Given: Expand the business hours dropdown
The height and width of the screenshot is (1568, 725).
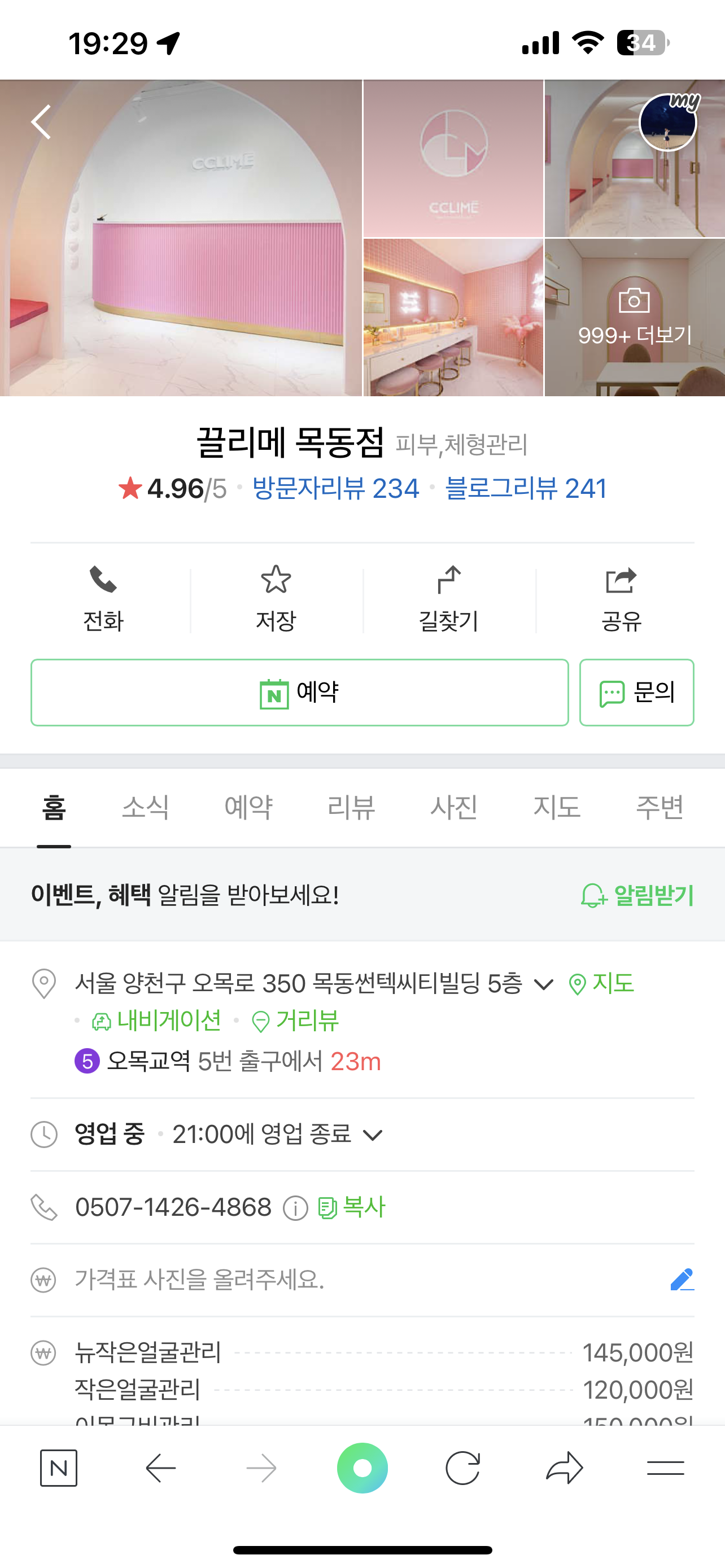Looking at the screenshot, I should 373,1135.
